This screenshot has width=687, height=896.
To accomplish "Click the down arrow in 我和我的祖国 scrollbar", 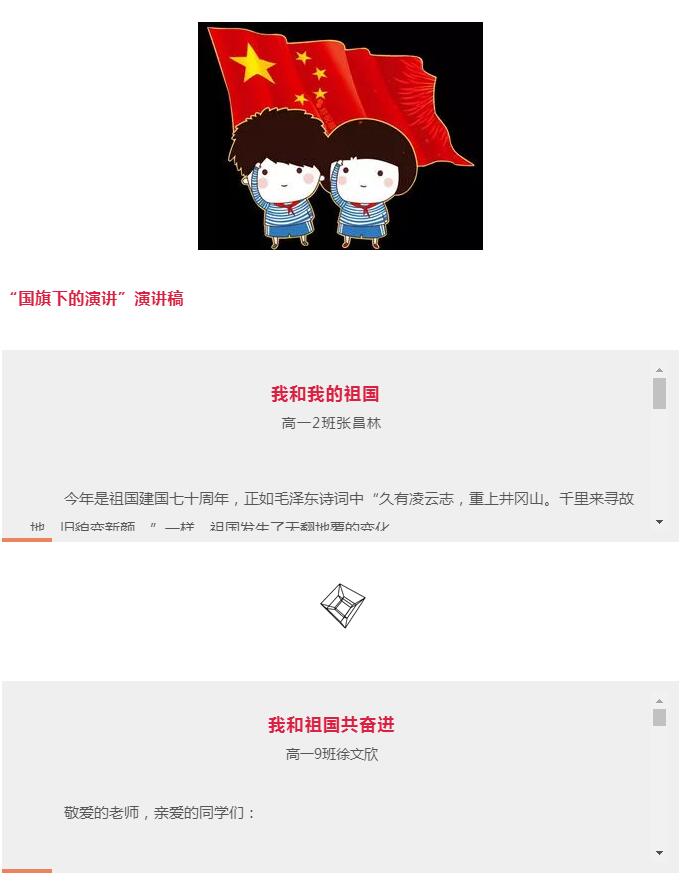I will (x=659, y=522).
